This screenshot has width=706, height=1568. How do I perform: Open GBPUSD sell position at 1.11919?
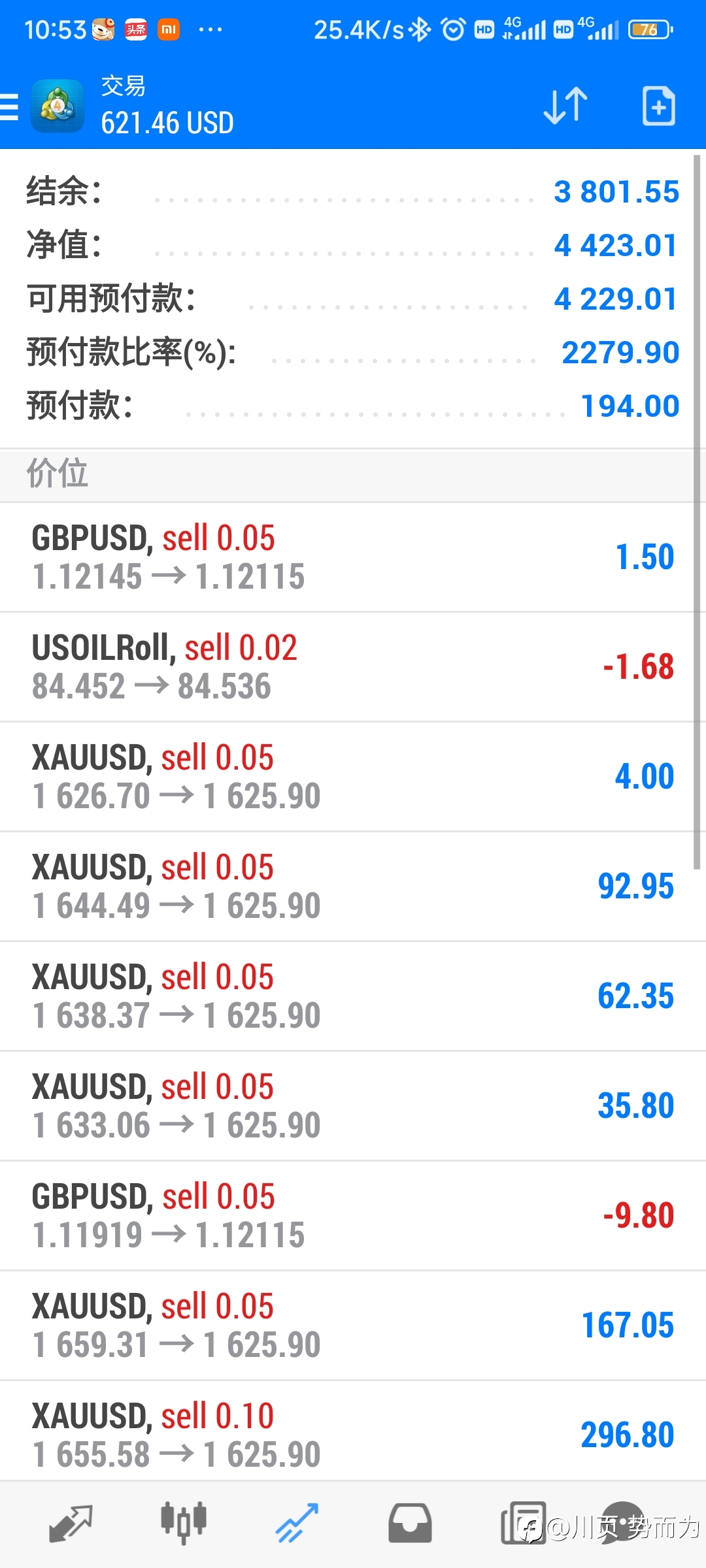tap(353, 1216)
